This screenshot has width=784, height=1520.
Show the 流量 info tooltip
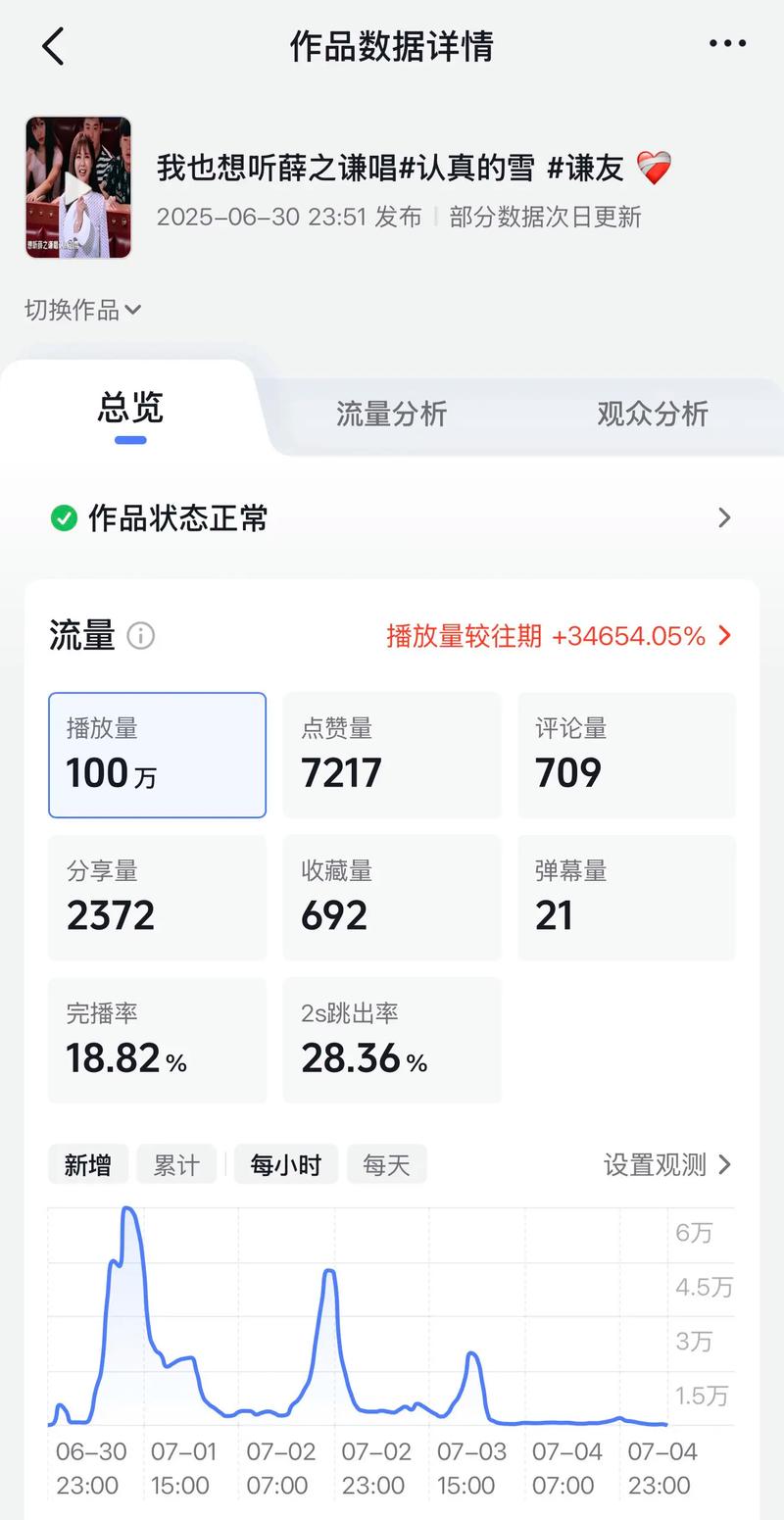141,636
